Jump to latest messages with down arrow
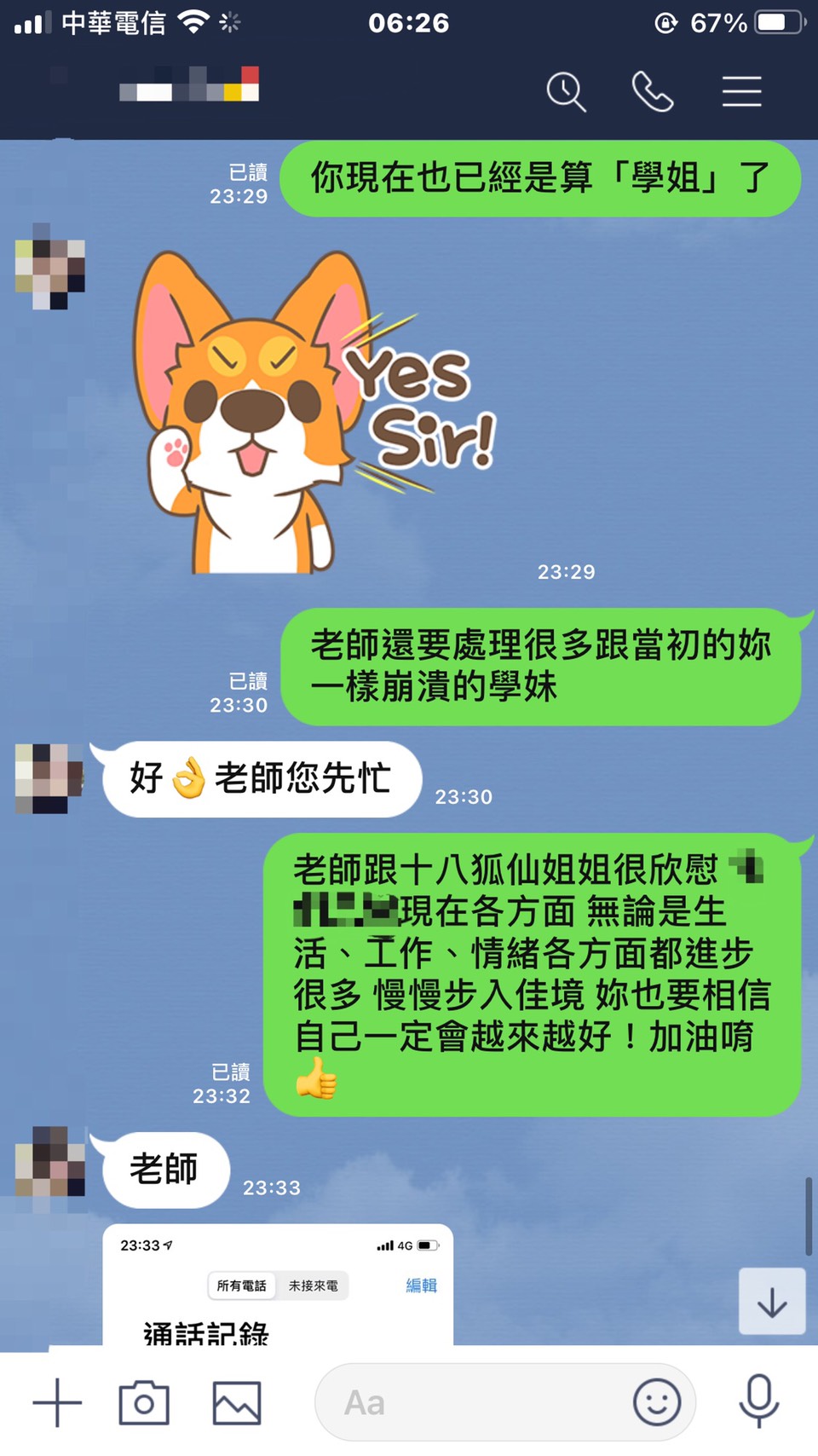The image size is (818, 1456). tap(772, 1302)
